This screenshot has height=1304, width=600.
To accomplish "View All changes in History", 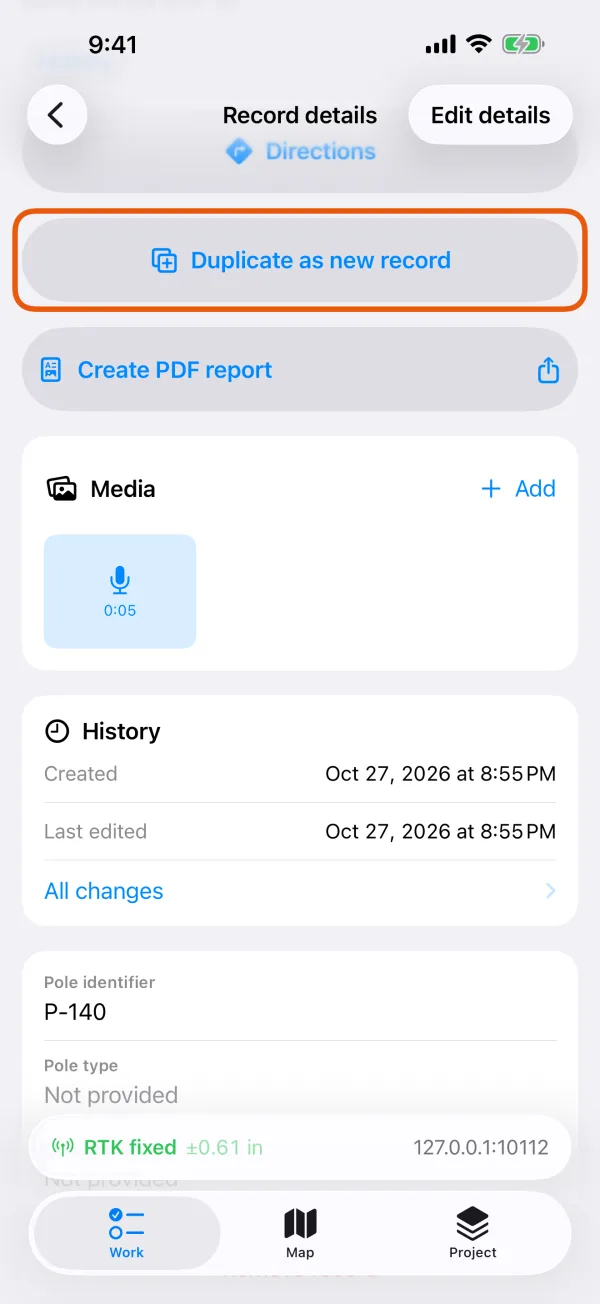I will pos(300,891).
